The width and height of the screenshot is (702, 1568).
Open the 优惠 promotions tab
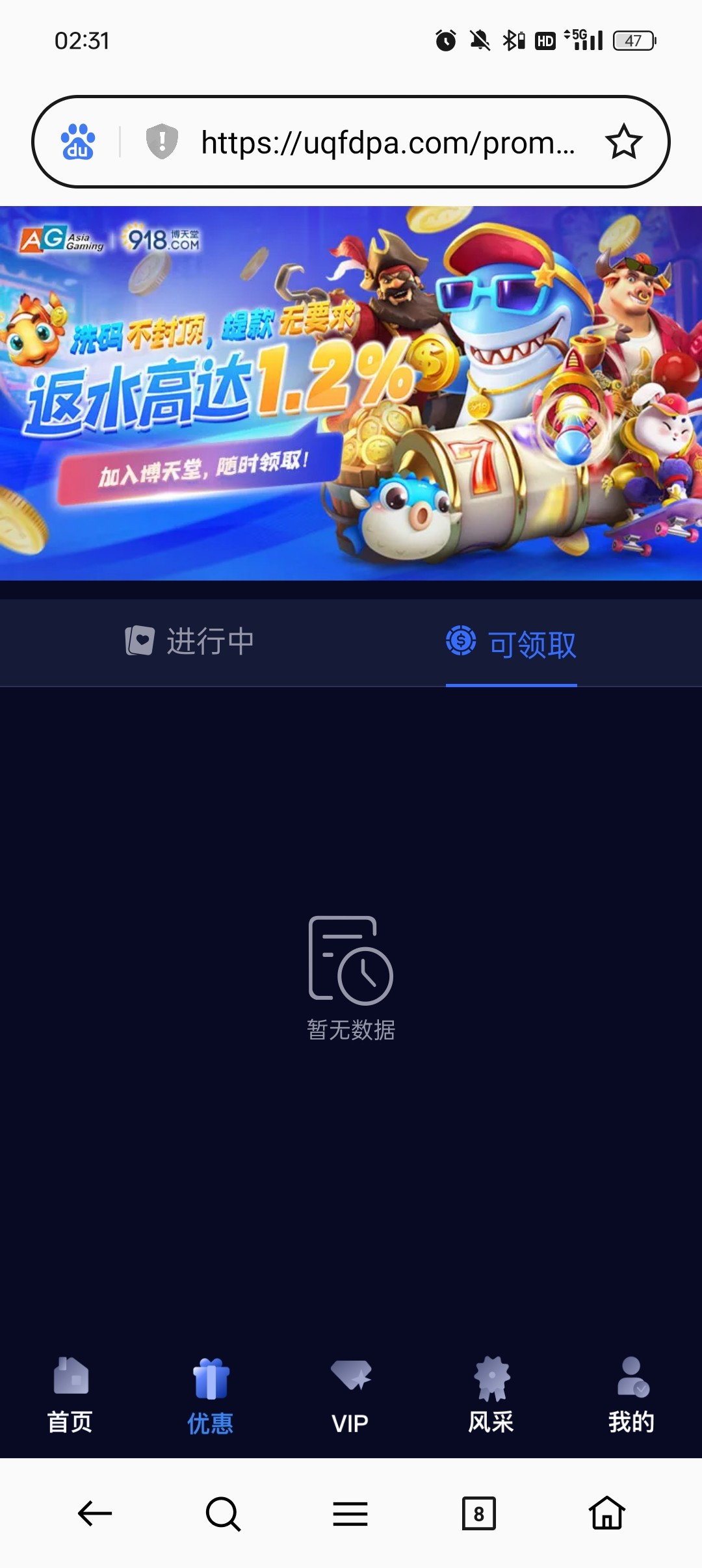[x=211, y=1395]
